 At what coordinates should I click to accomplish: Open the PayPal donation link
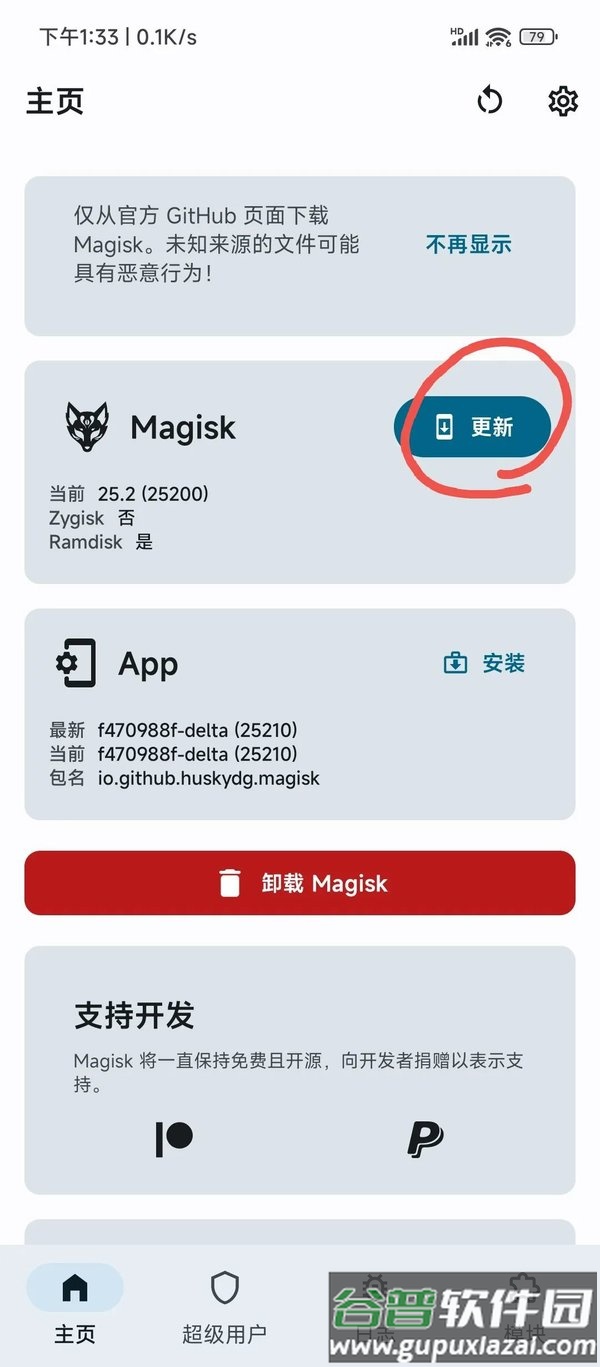pyautogui.click(x=426, y=1138)
